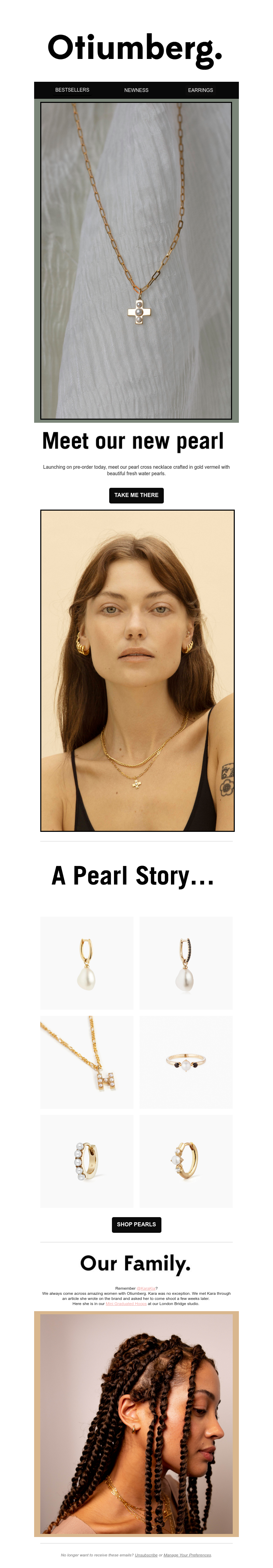Tap the Unsubscribe link
This screenshot has height=1568, width=273.
point(146,1555)
